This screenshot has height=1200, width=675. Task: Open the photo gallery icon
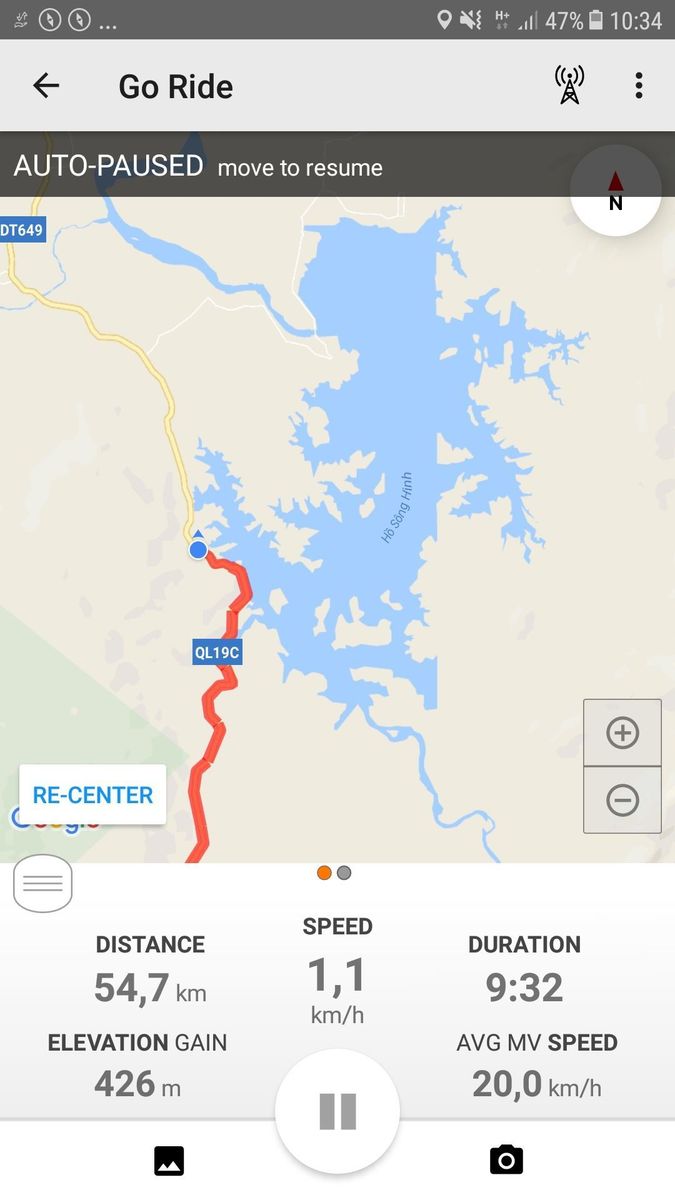(x=169, y=1160)
